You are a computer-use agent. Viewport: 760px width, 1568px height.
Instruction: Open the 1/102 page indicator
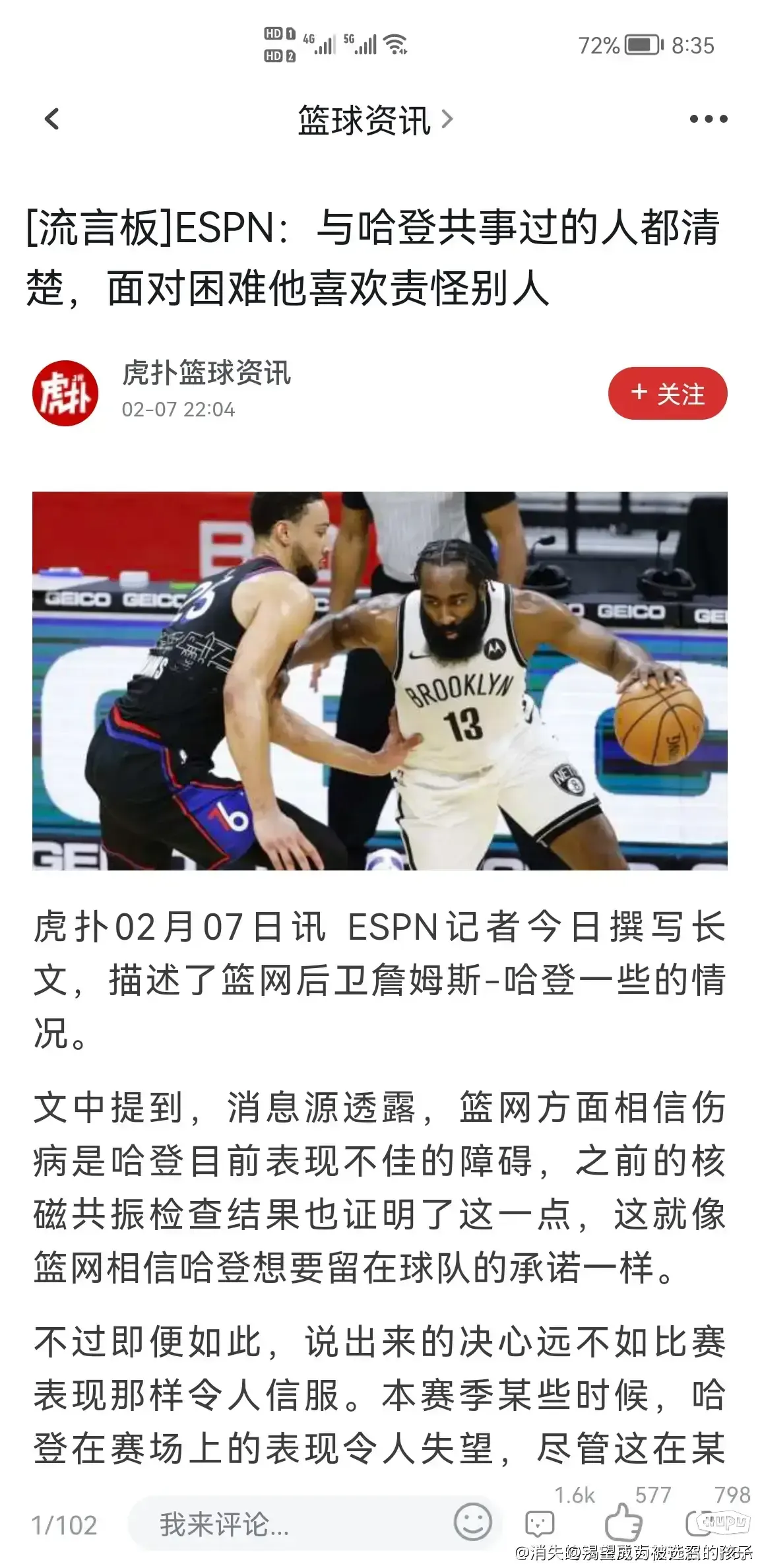click(64, 1525)
